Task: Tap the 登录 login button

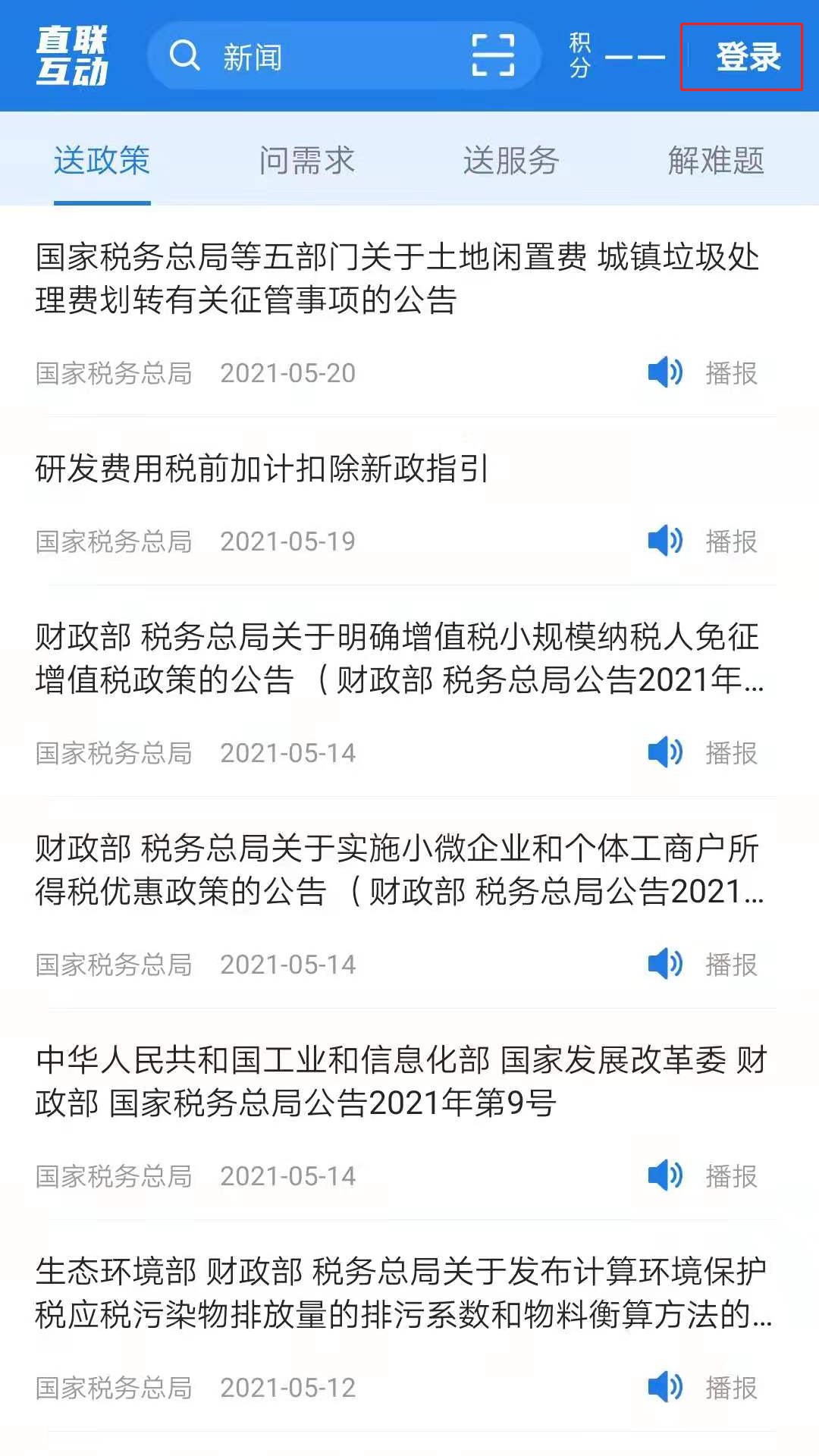Action: [x=741, y=57]
